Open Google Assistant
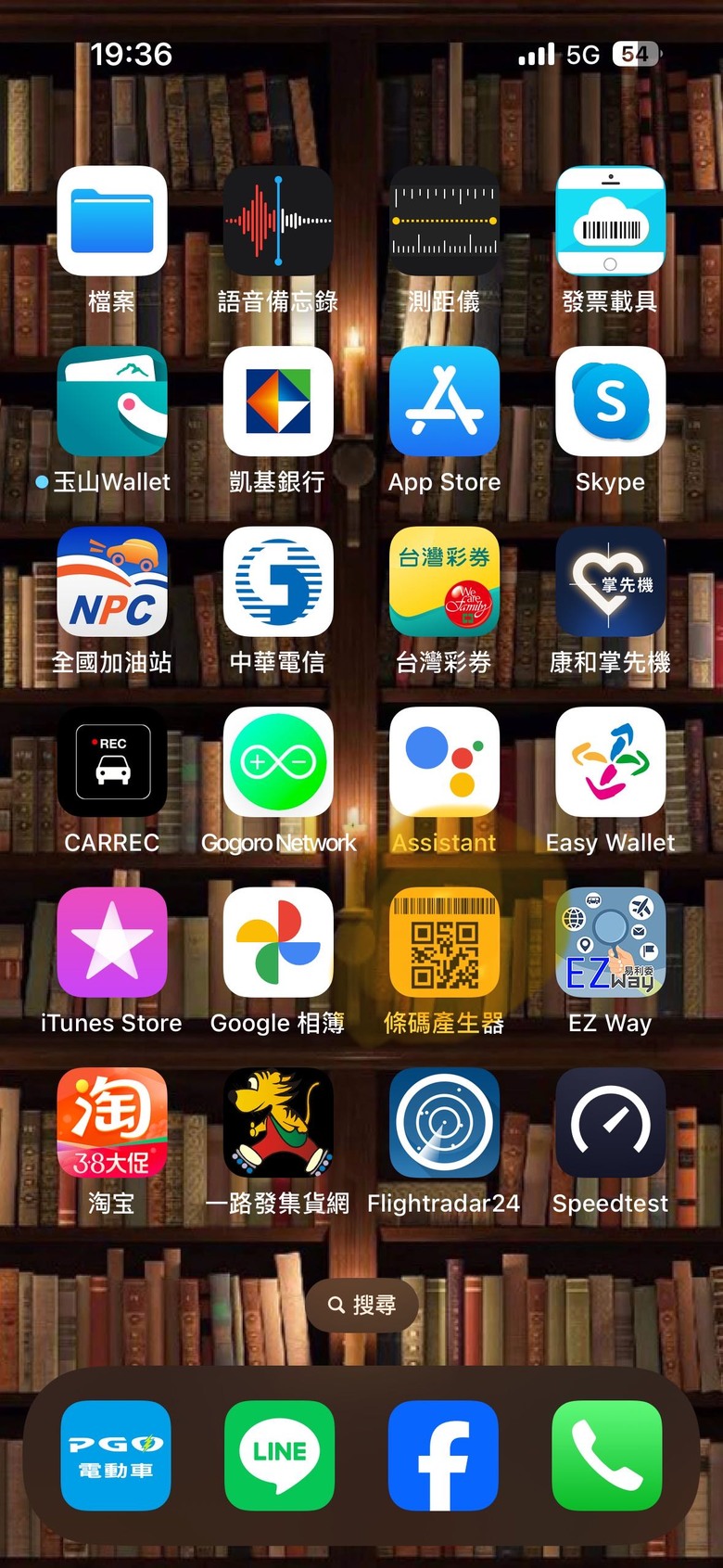The image size is (723, 1568). [444, 762]
